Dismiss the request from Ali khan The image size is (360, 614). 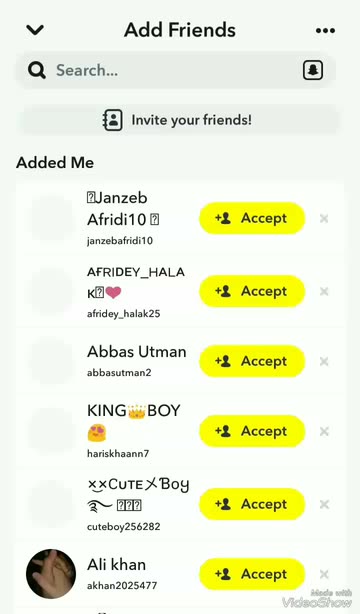[324, 574]
